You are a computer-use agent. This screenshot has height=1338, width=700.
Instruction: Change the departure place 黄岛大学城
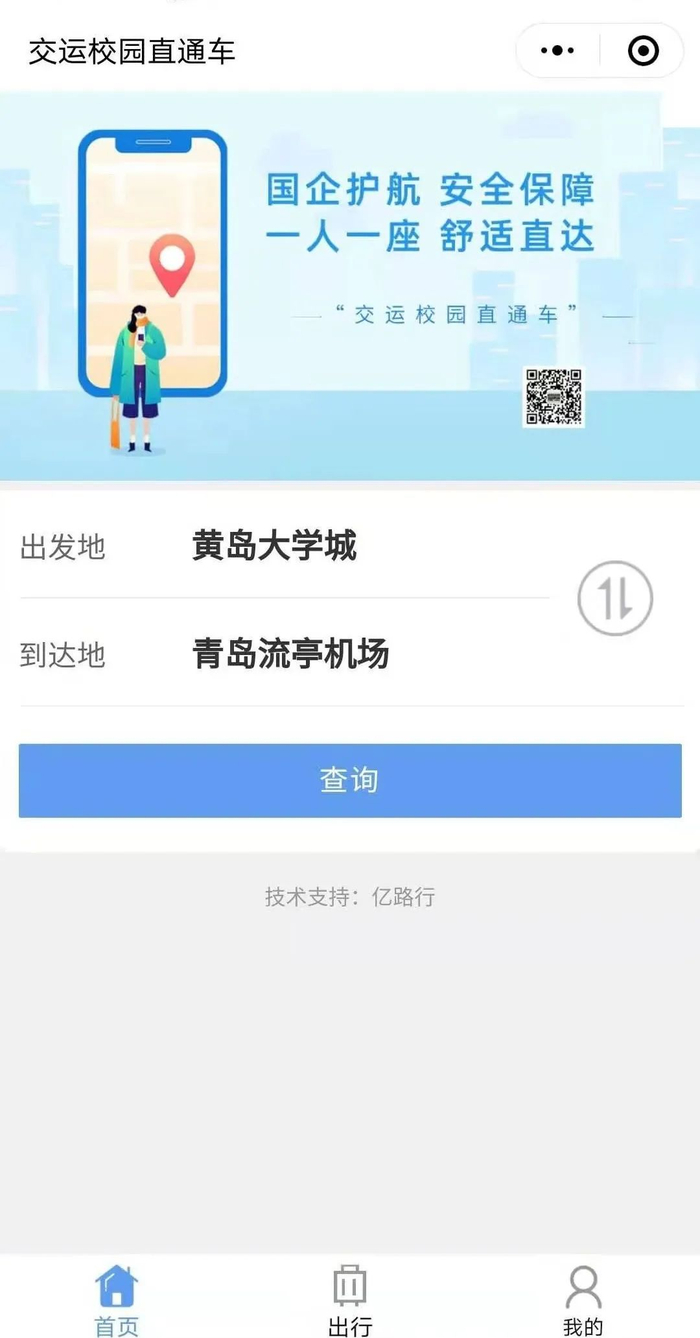click(284, 546)
